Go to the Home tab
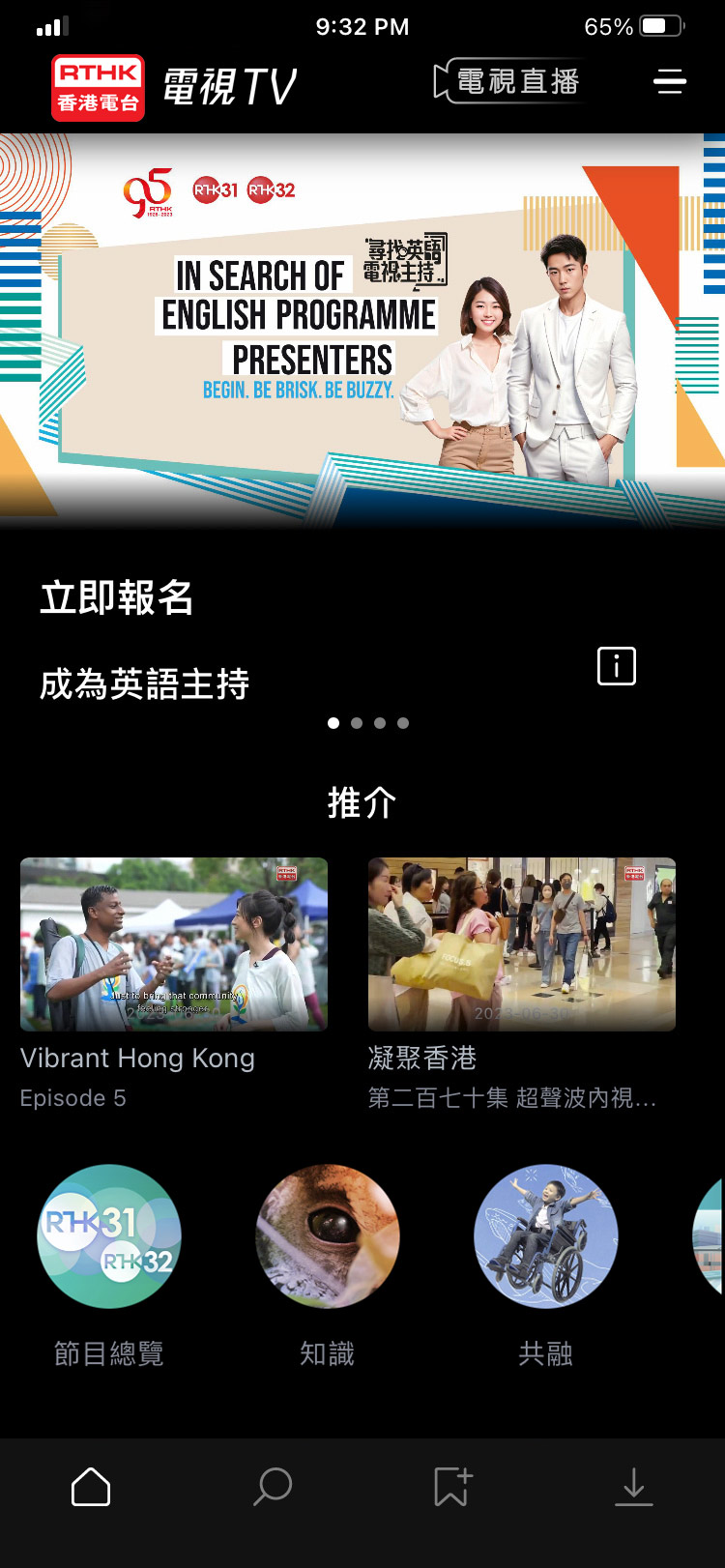 tap(91, 1487)
